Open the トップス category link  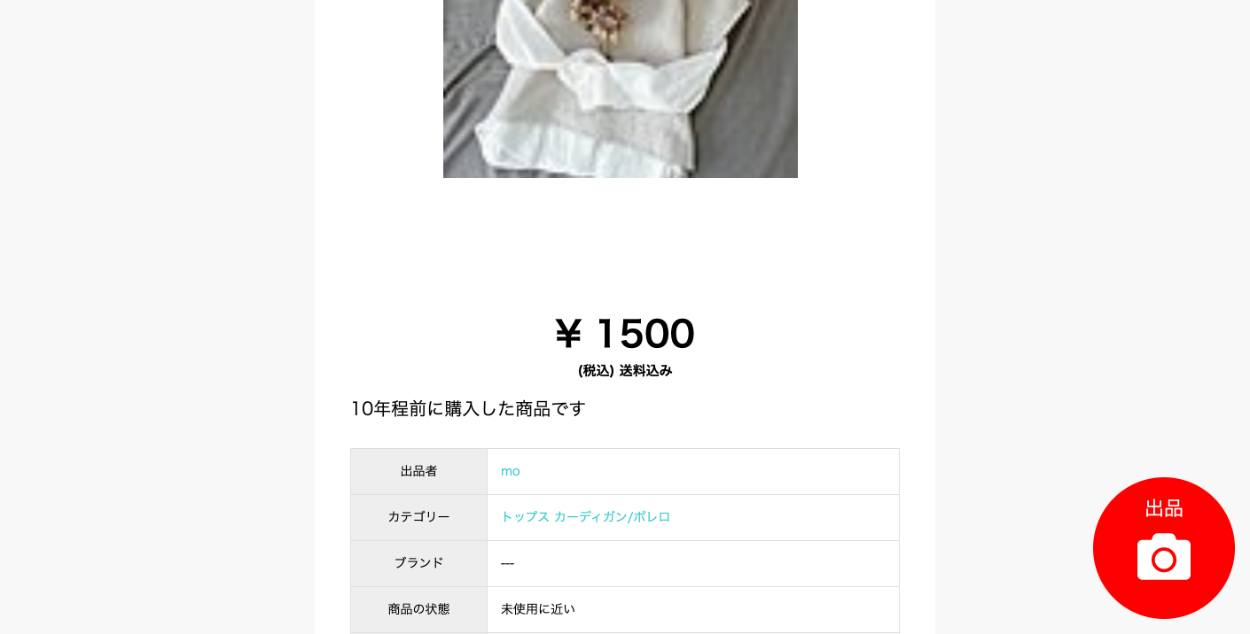tap(525, 517)
